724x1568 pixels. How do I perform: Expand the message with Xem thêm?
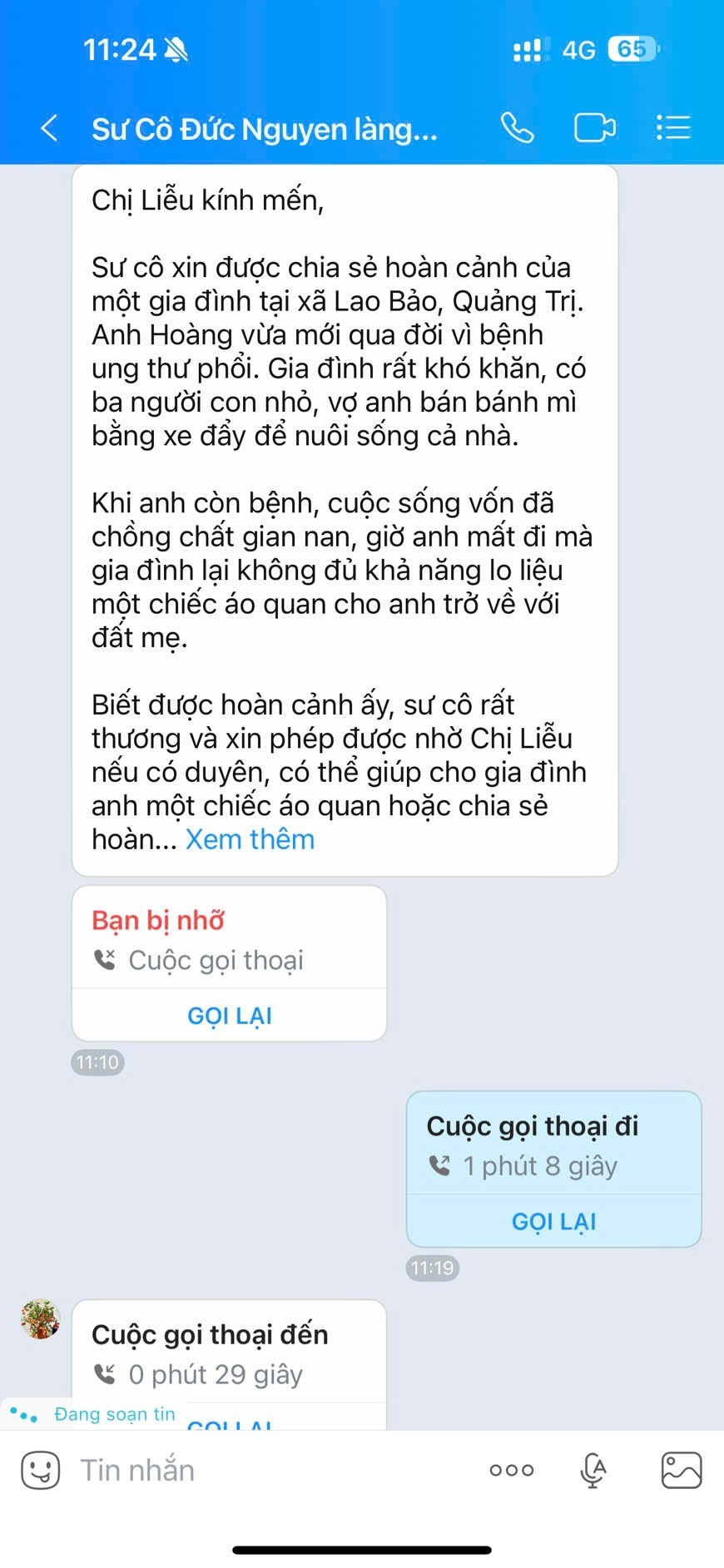250,839
